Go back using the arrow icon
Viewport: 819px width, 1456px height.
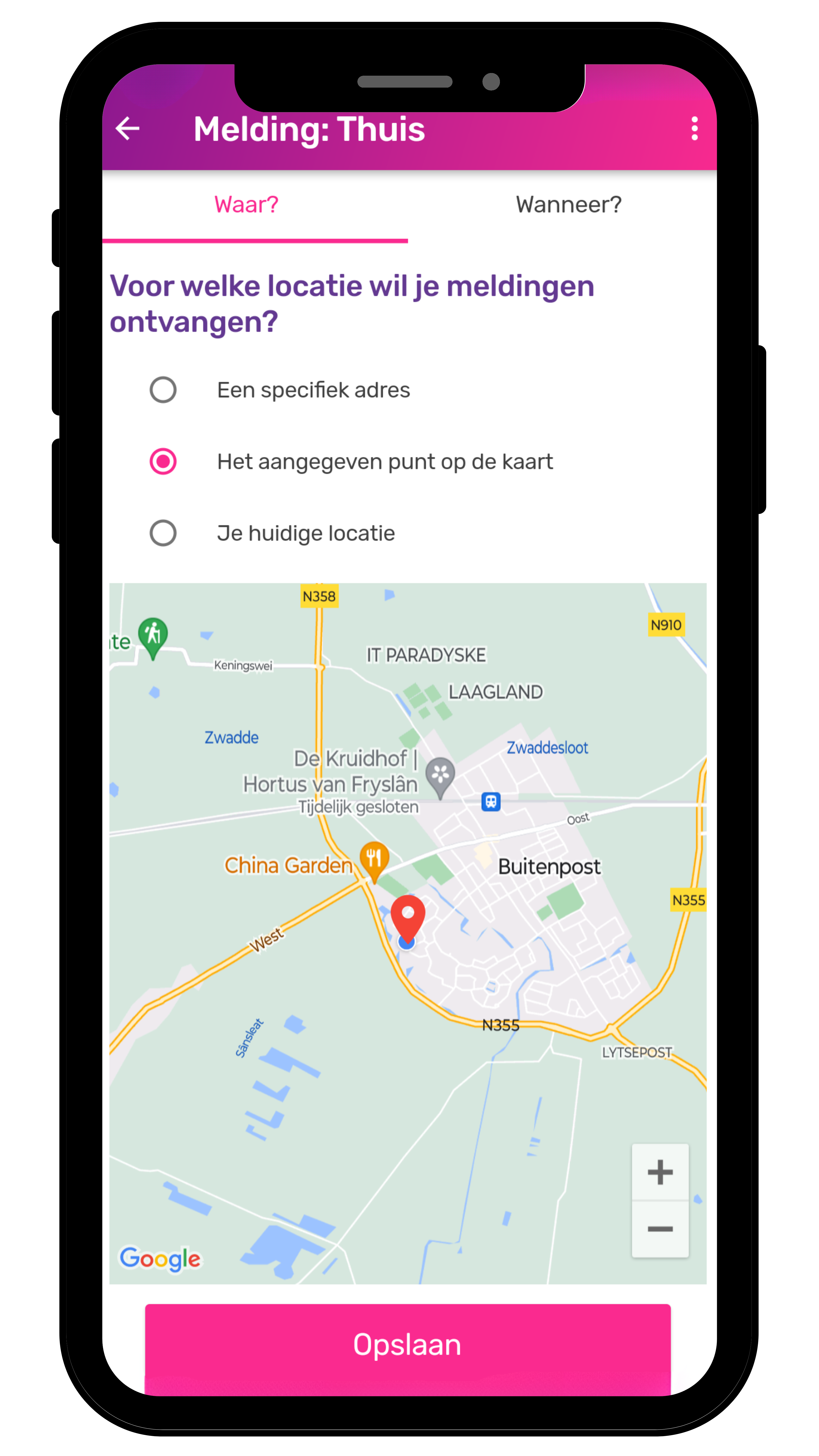pos(128,129)
